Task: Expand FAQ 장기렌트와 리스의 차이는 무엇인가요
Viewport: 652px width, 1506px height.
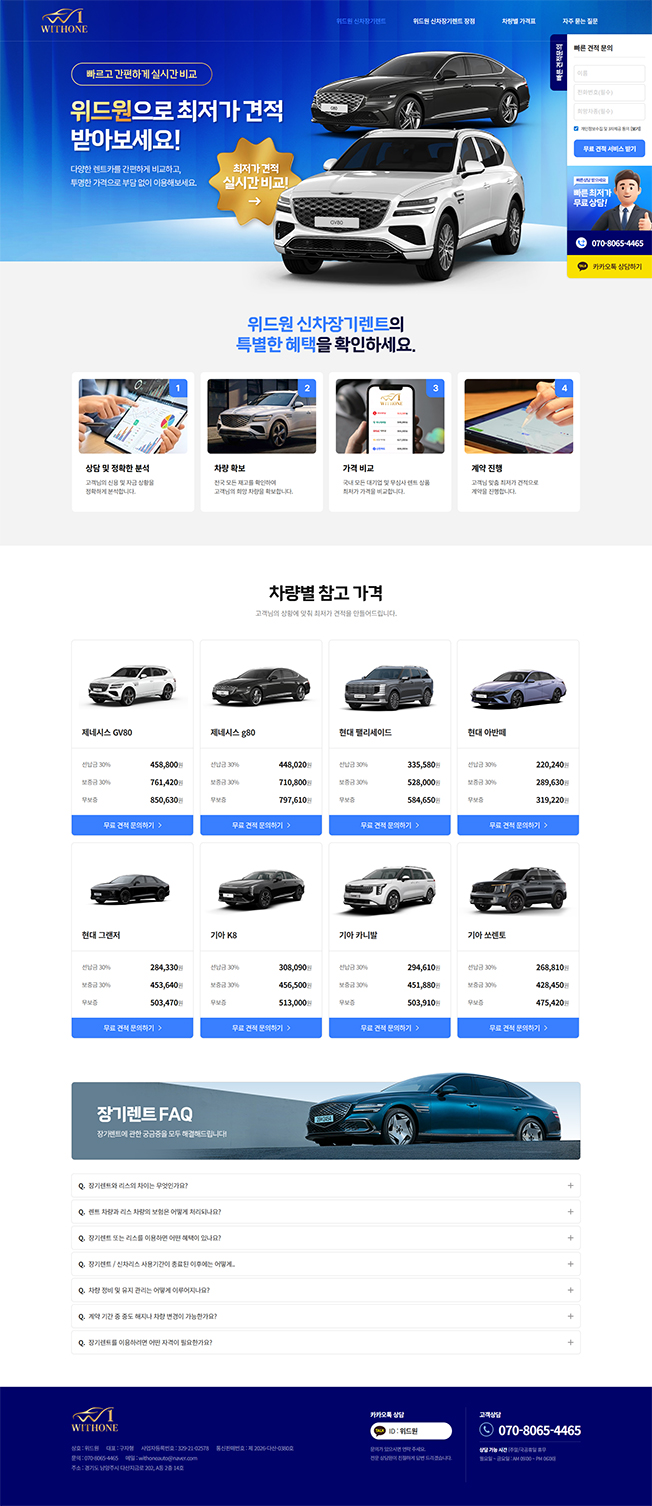Action: (x=325, y=1185)
